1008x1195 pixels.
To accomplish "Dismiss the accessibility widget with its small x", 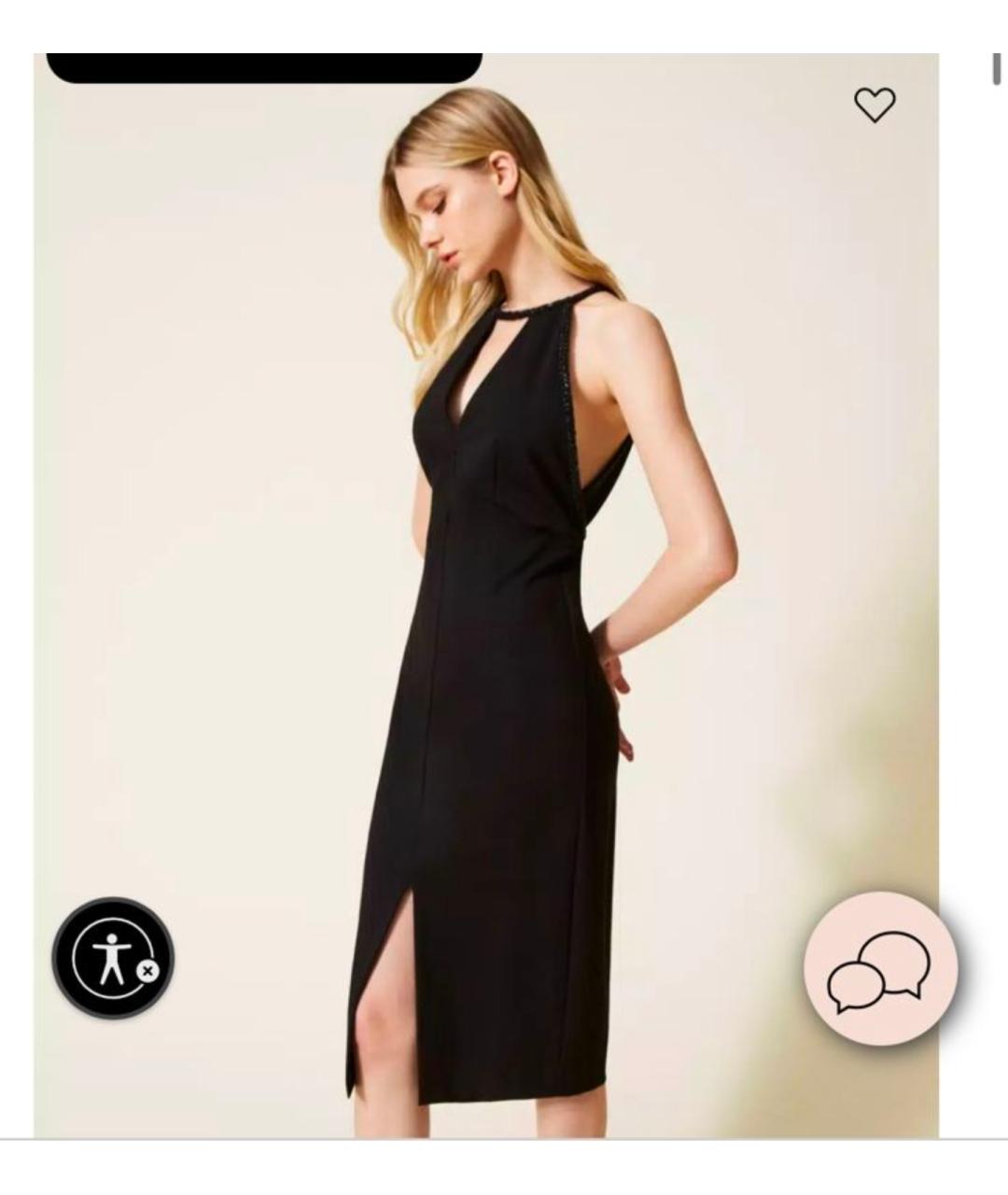I will tap(147, 971).
